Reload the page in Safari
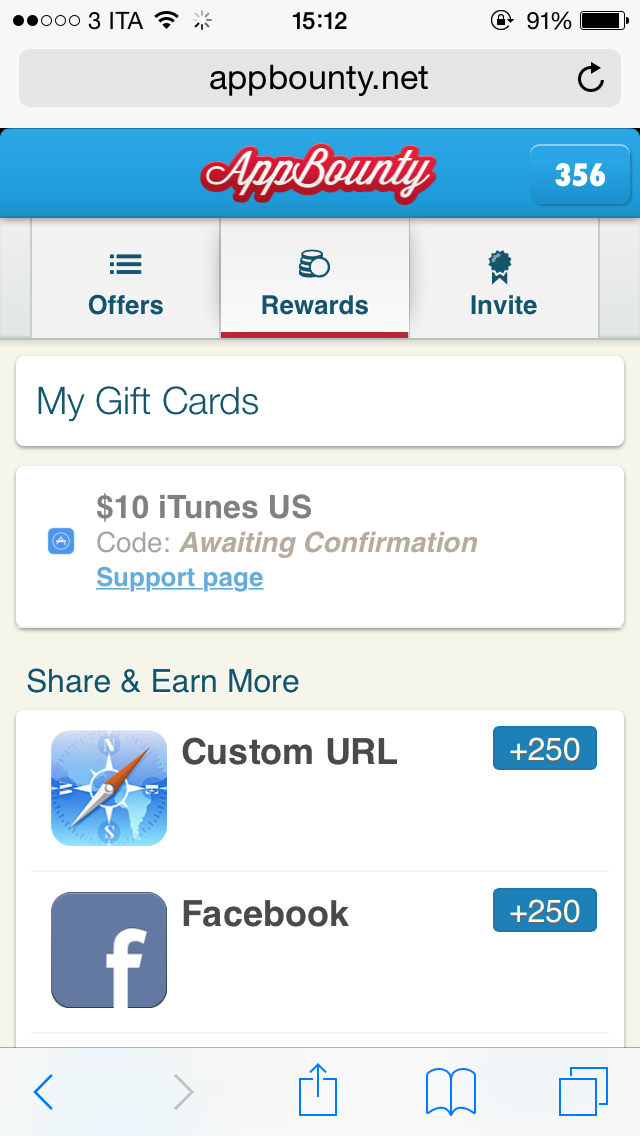Screen dimensions: 640x1136 click(591, 78)
